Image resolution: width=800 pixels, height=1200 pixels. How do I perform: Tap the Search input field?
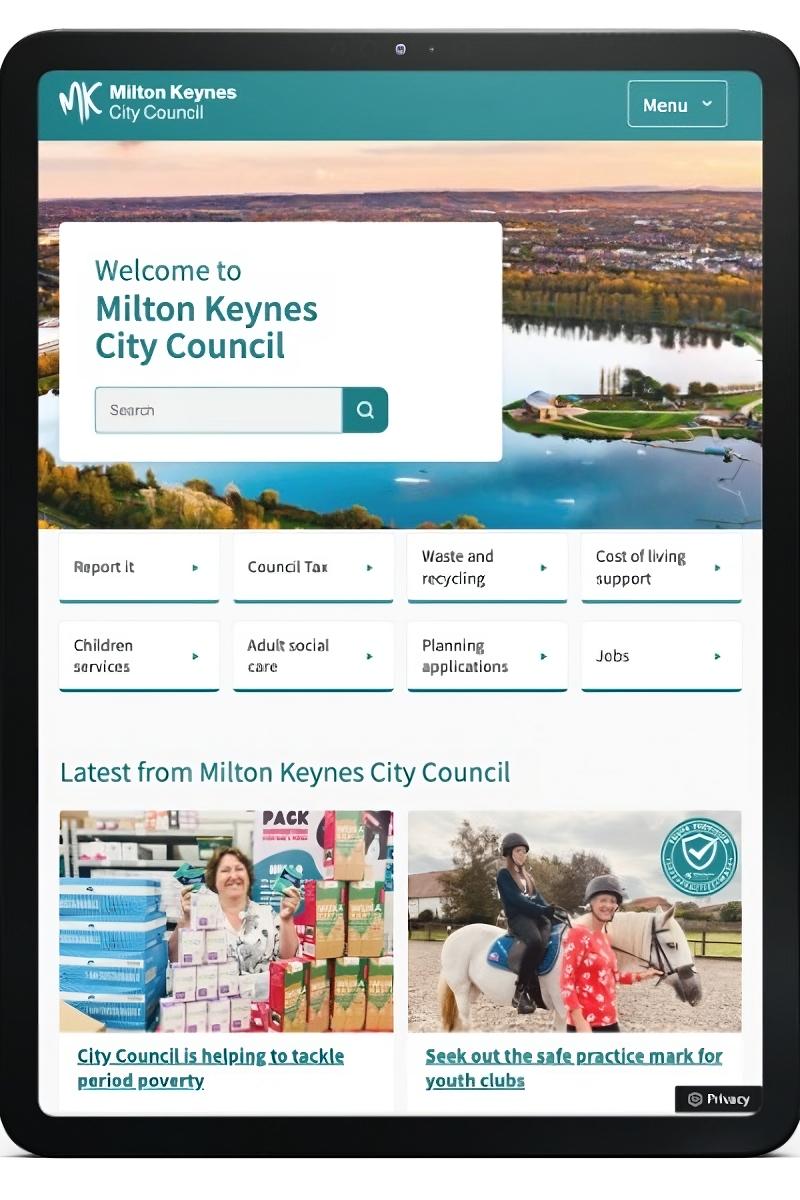click(x=218, y=410)
